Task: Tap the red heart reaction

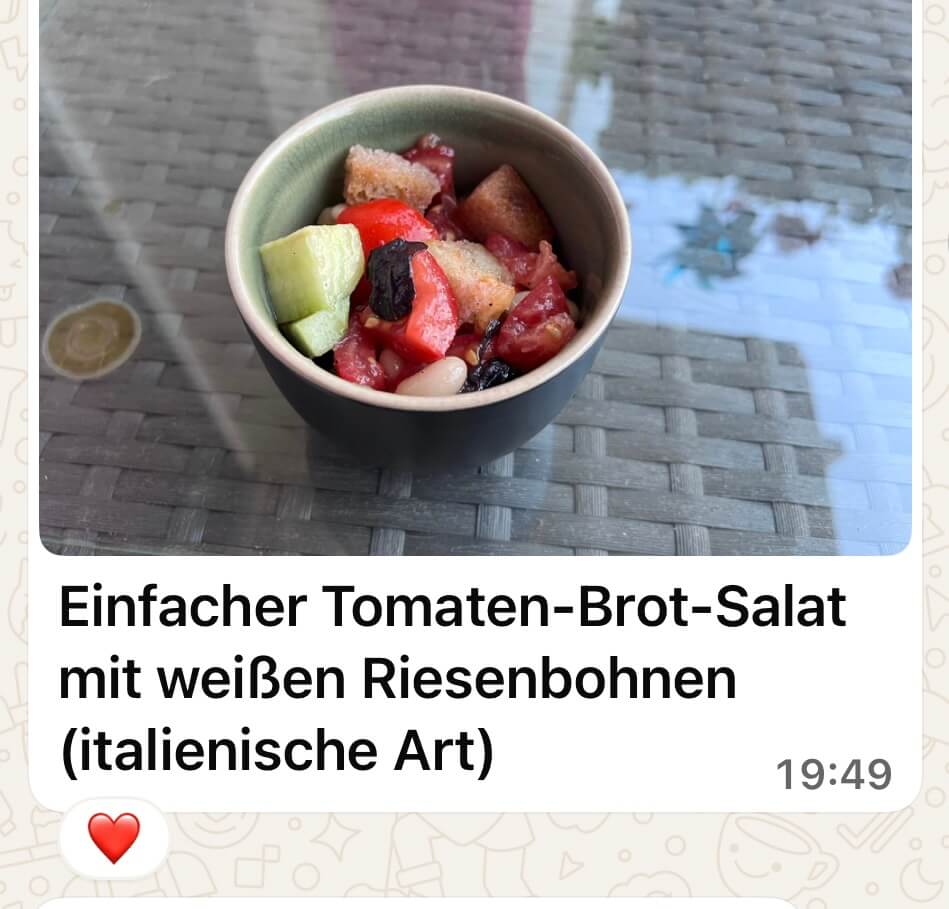Action: click(114, 837)
